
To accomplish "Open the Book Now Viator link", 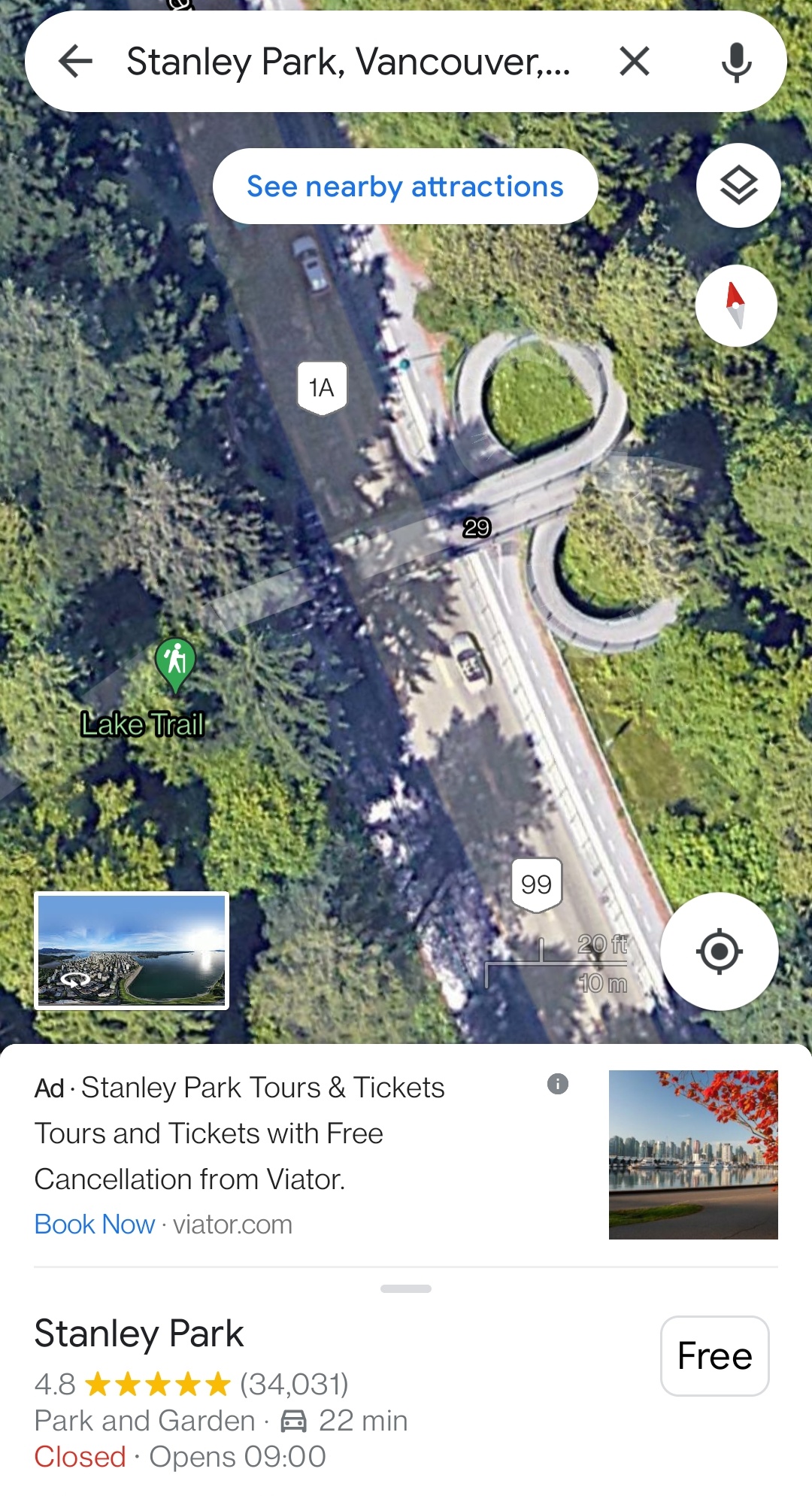I will (x=95, y=1224).
